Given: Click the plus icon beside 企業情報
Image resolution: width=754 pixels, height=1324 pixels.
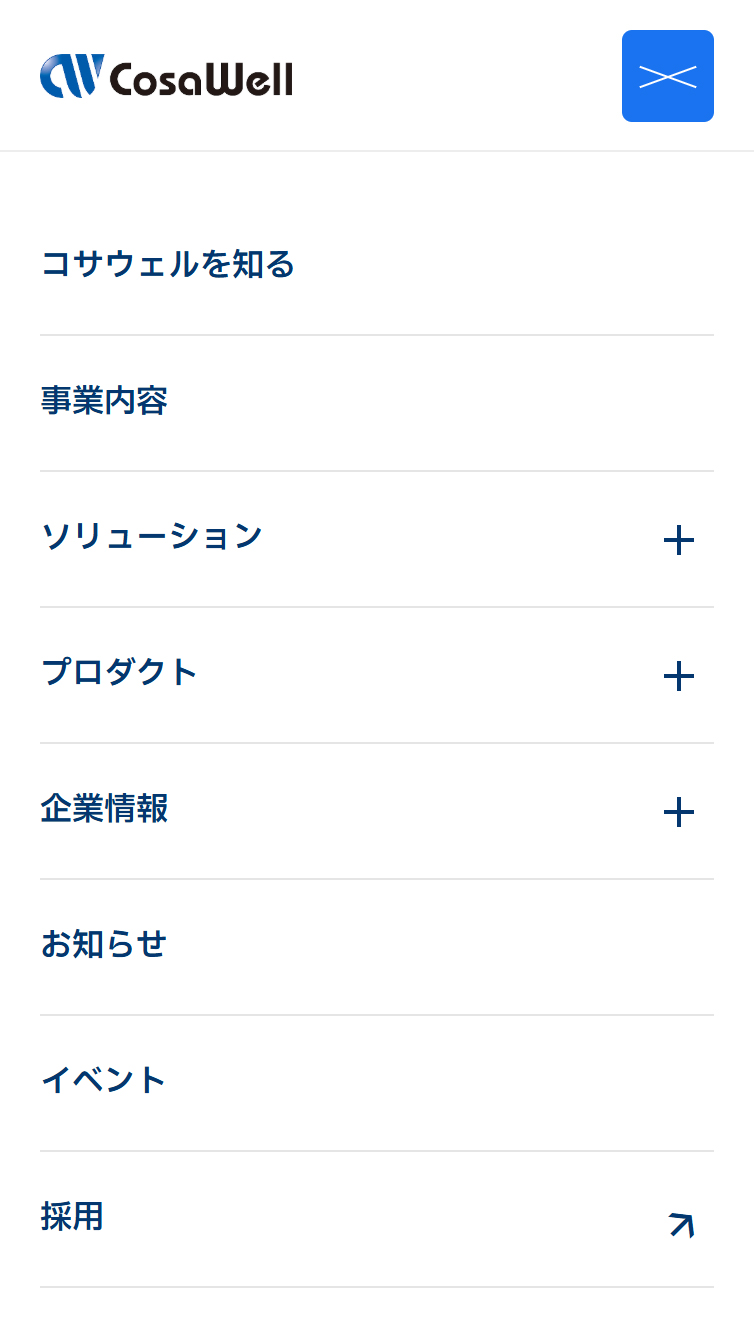Looking at the screenshot, I should tap(681, 812).
